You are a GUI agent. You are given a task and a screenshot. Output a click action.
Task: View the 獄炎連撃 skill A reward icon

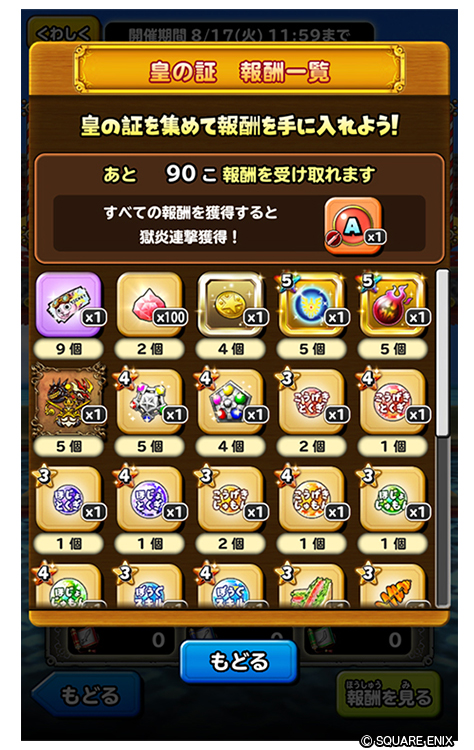click(353, 225)
